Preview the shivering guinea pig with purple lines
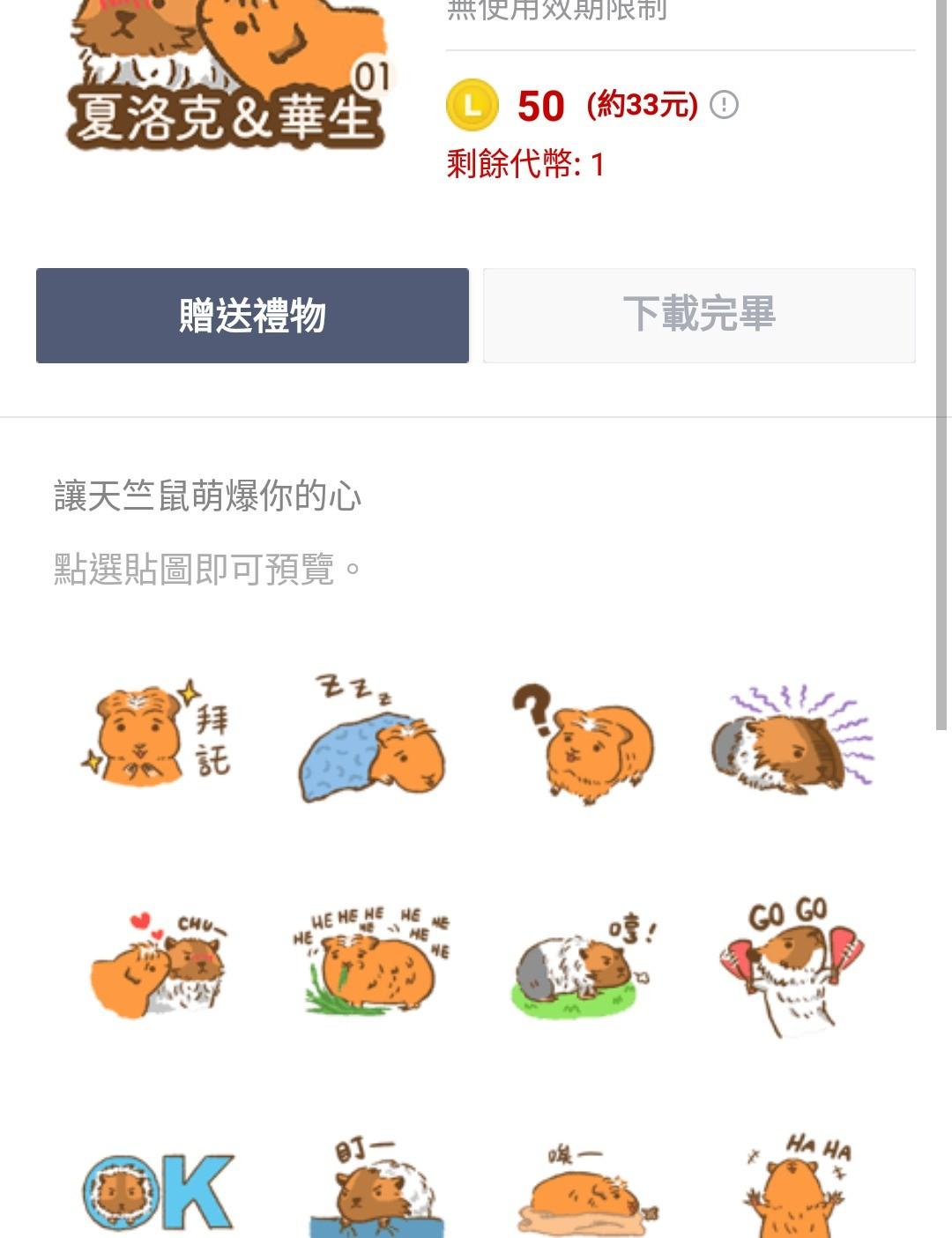Image resolution: width=952 pixels, height=1238 pixels. coord(792,741)
